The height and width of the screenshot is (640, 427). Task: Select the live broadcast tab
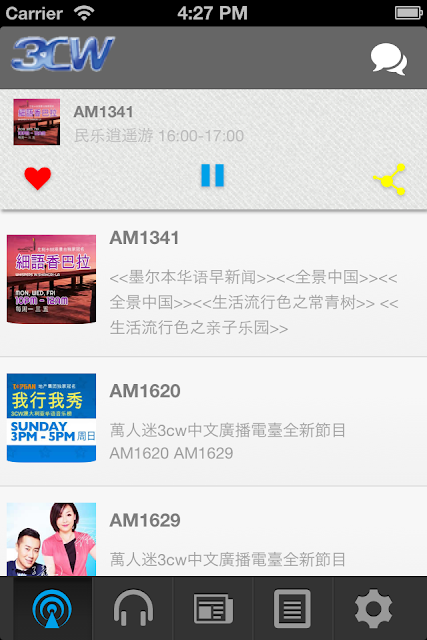point(52,608)
